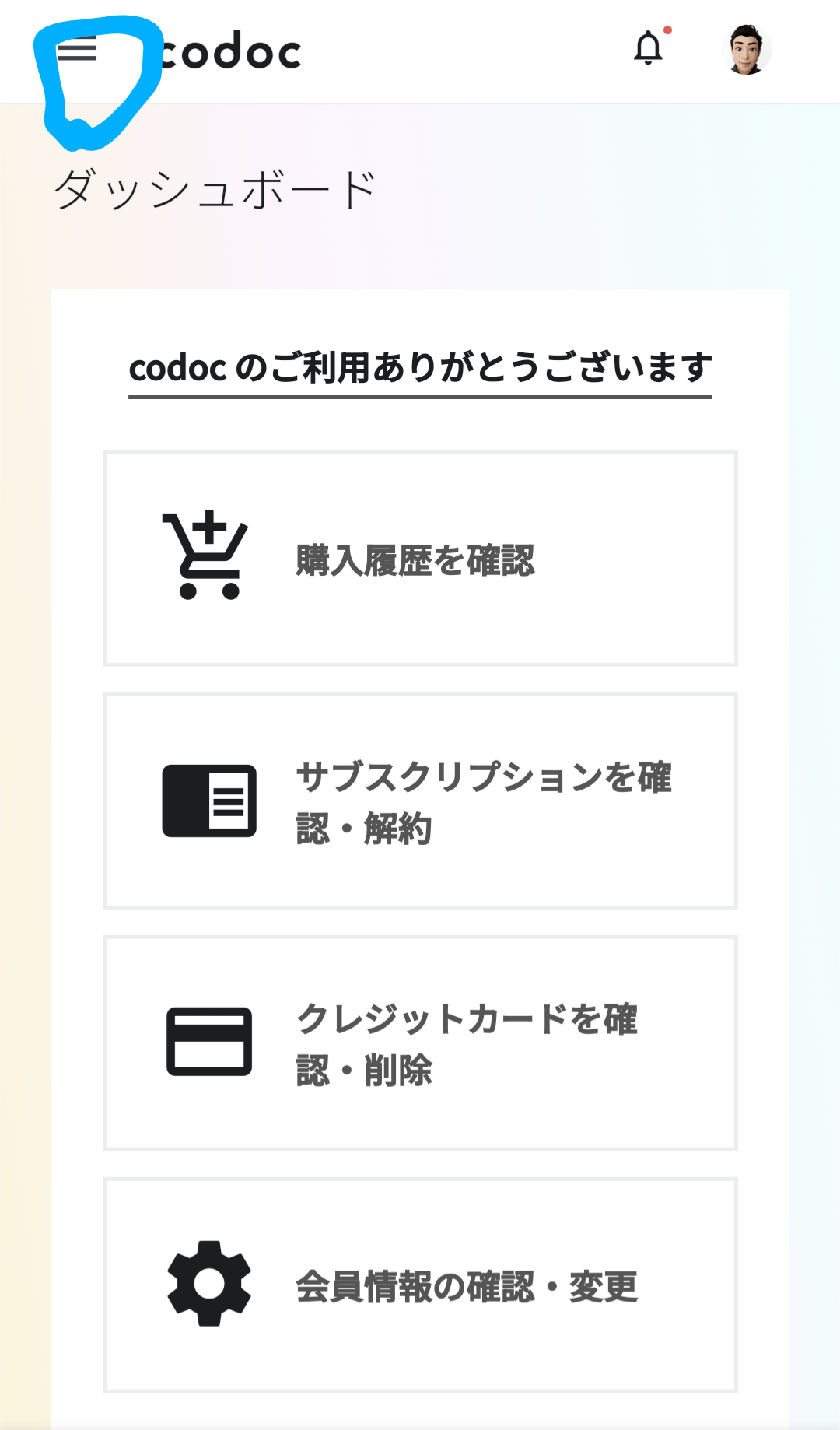Select the credit card icon
This screenshot has width=840, height=1430.
[x=208, y=1043]
